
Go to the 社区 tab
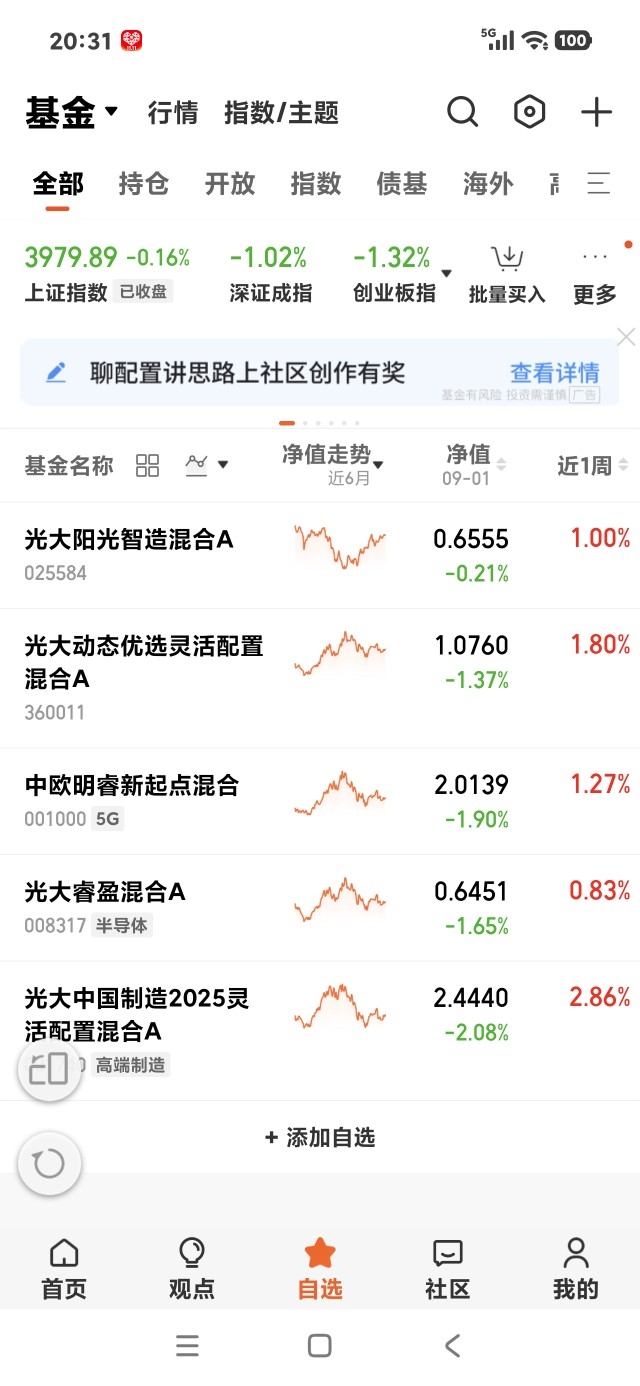[447, 1269]
